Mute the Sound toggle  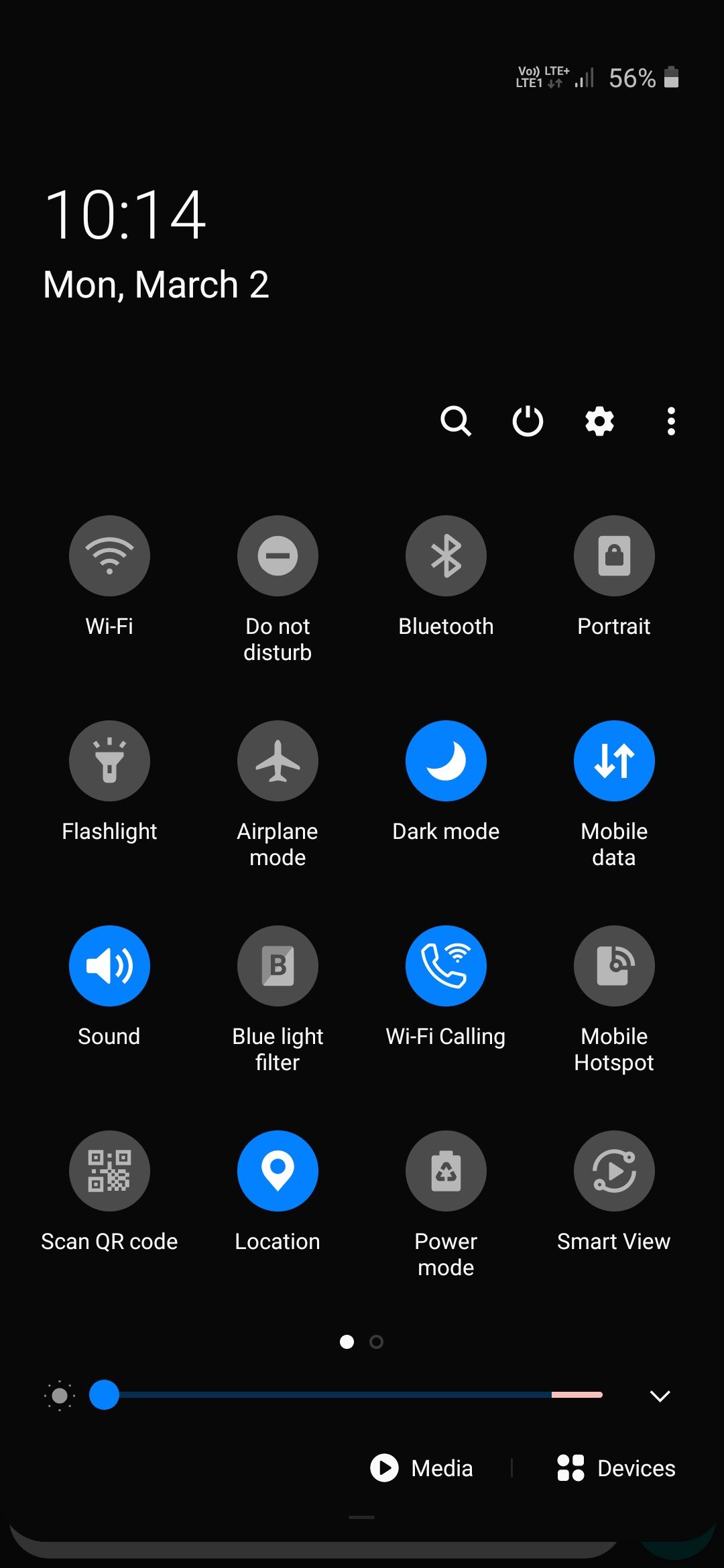[109, 966]
